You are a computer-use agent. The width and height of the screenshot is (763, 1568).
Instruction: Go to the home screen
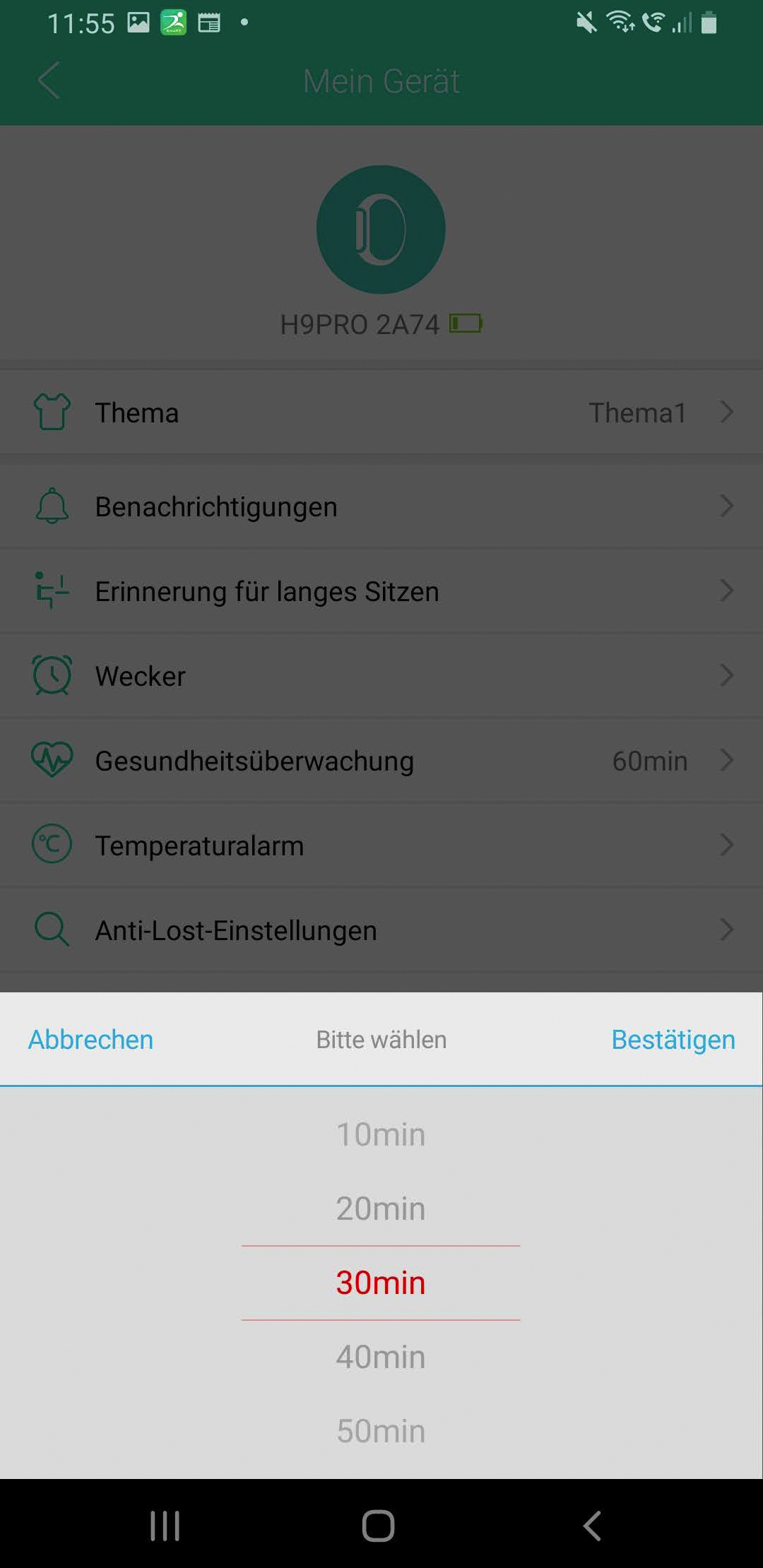coord(378,1526)
